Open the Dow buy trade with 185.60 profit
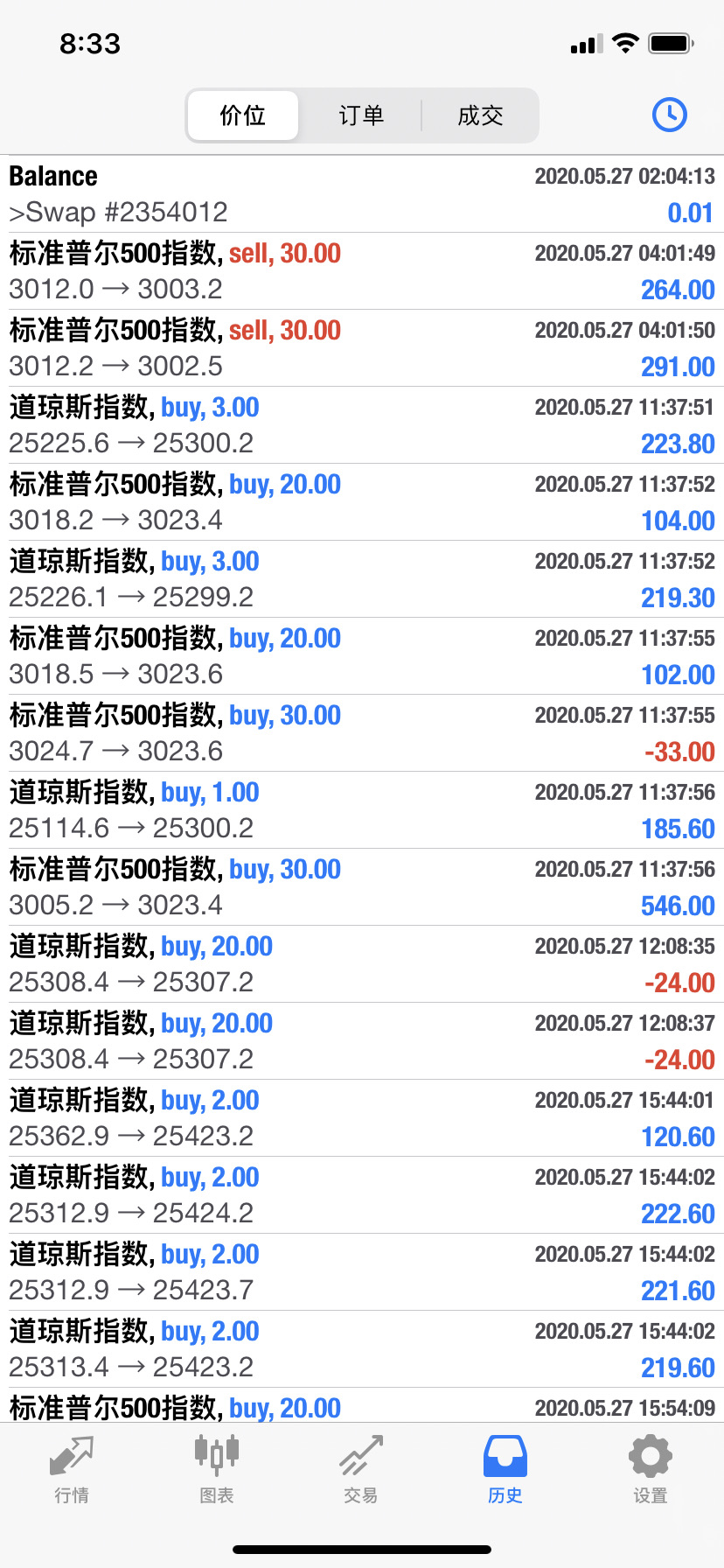The height and width of the screenshot is (1568, 724). point(362,810)
